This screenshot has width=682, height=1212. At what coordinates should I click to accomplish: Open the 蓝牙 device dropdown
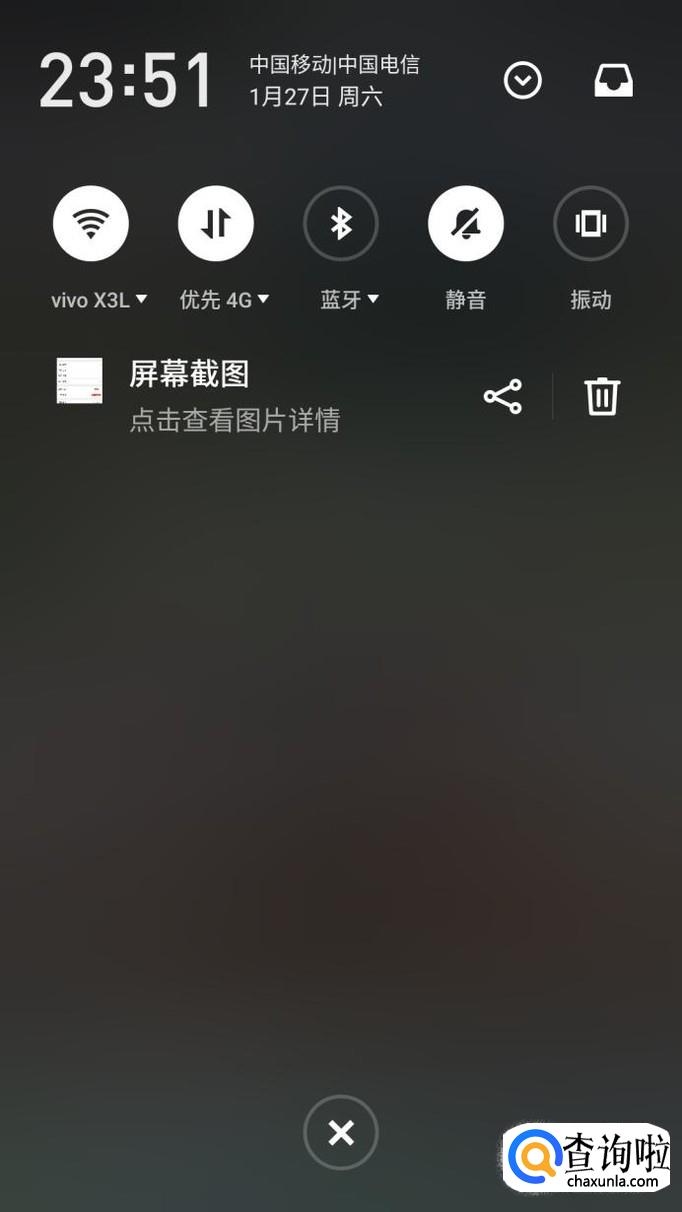tap(350, 299)
